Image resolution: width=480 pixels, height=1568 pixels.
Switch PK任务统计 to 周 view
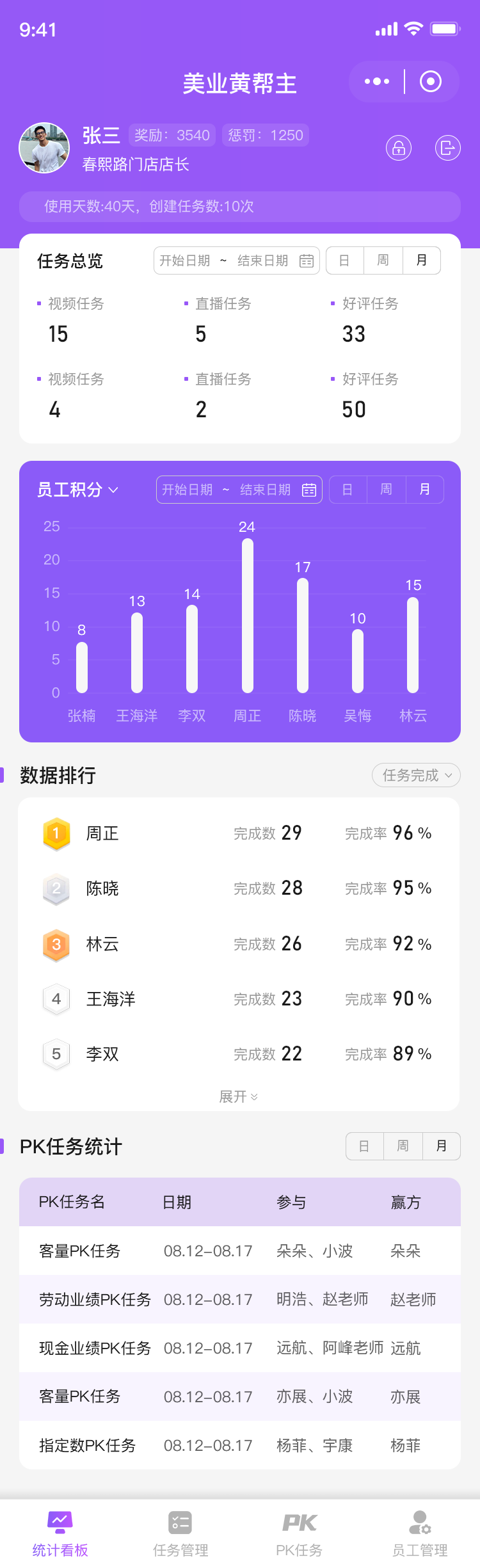pyautogui.click(x=403, y=1146)
